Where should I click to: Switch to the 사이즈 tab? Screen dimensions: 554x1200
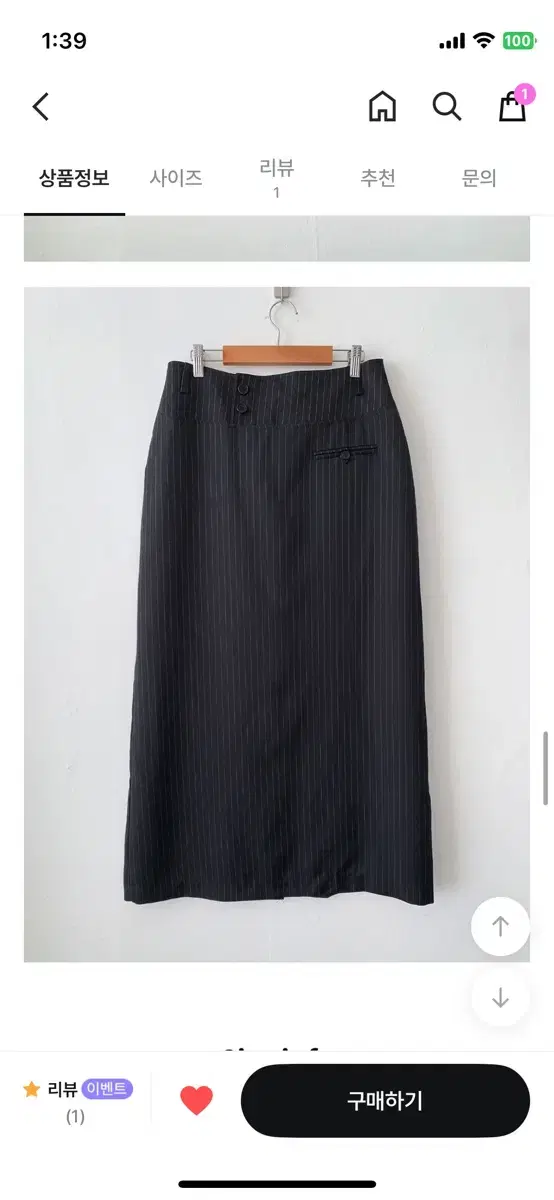[176, 179]
